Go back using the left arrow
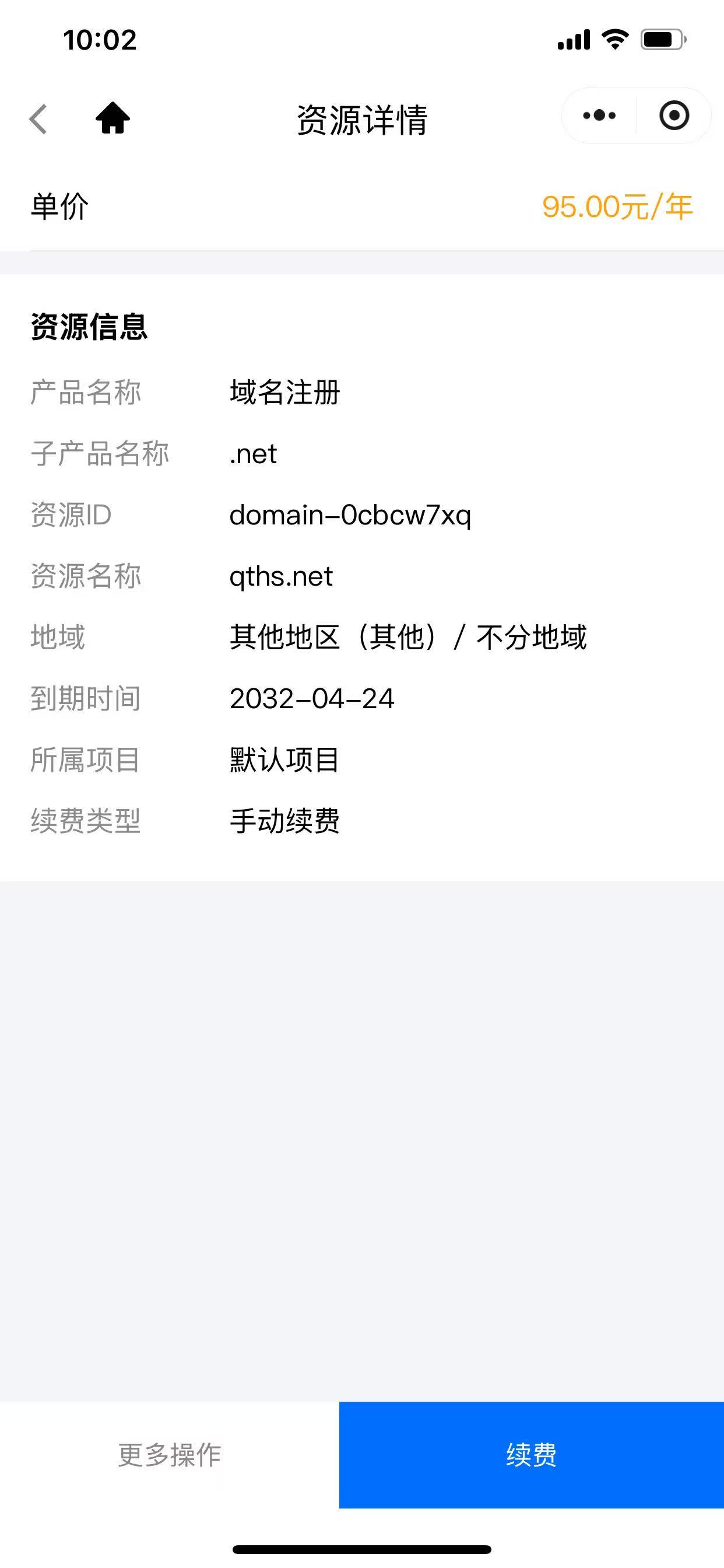Screen dimensions: 724x1568 [x=38, y=118]
